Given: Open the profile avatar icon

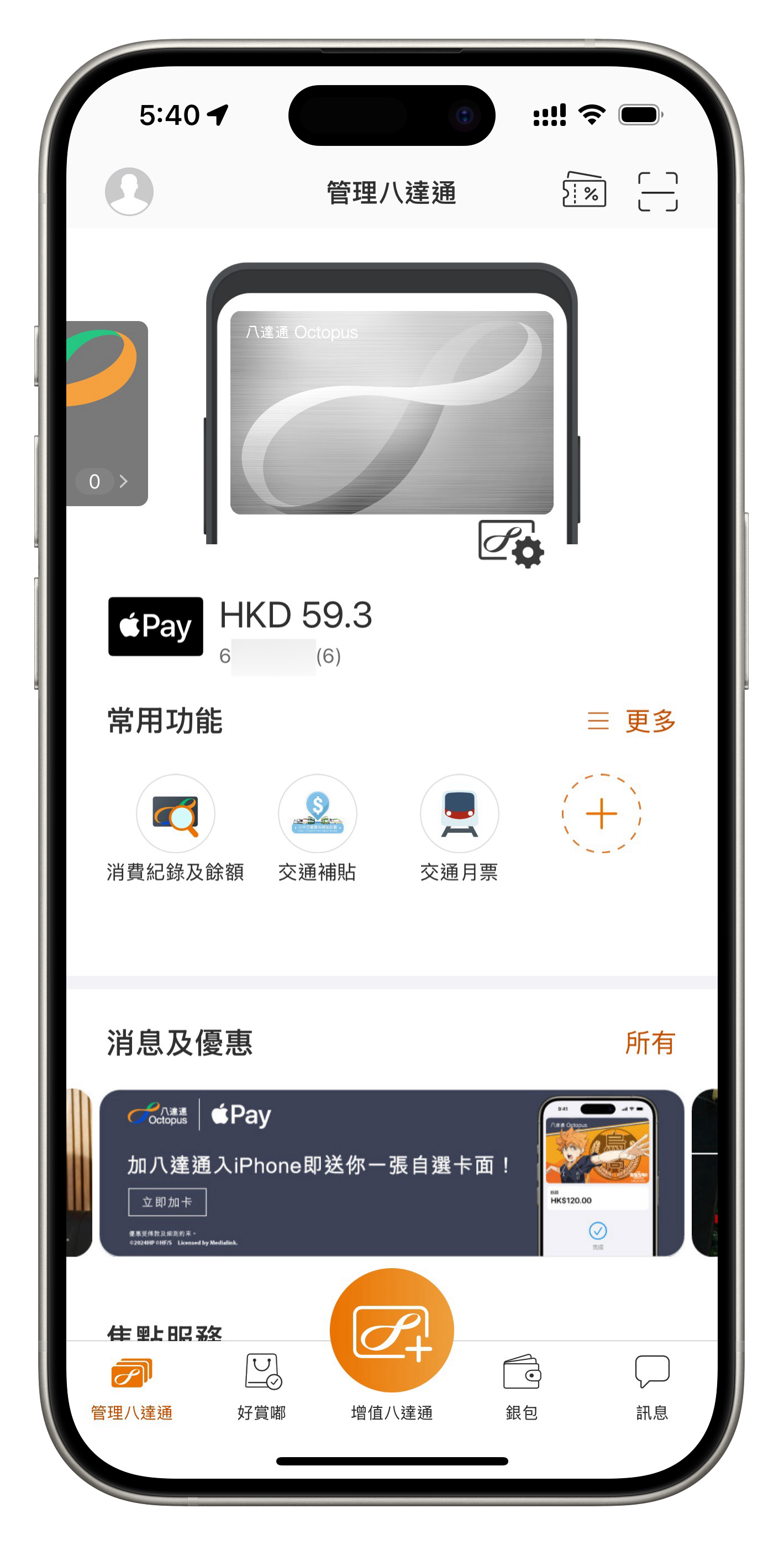Looking at the screenshot, I should pyautogui.click(x=129, y=191).
